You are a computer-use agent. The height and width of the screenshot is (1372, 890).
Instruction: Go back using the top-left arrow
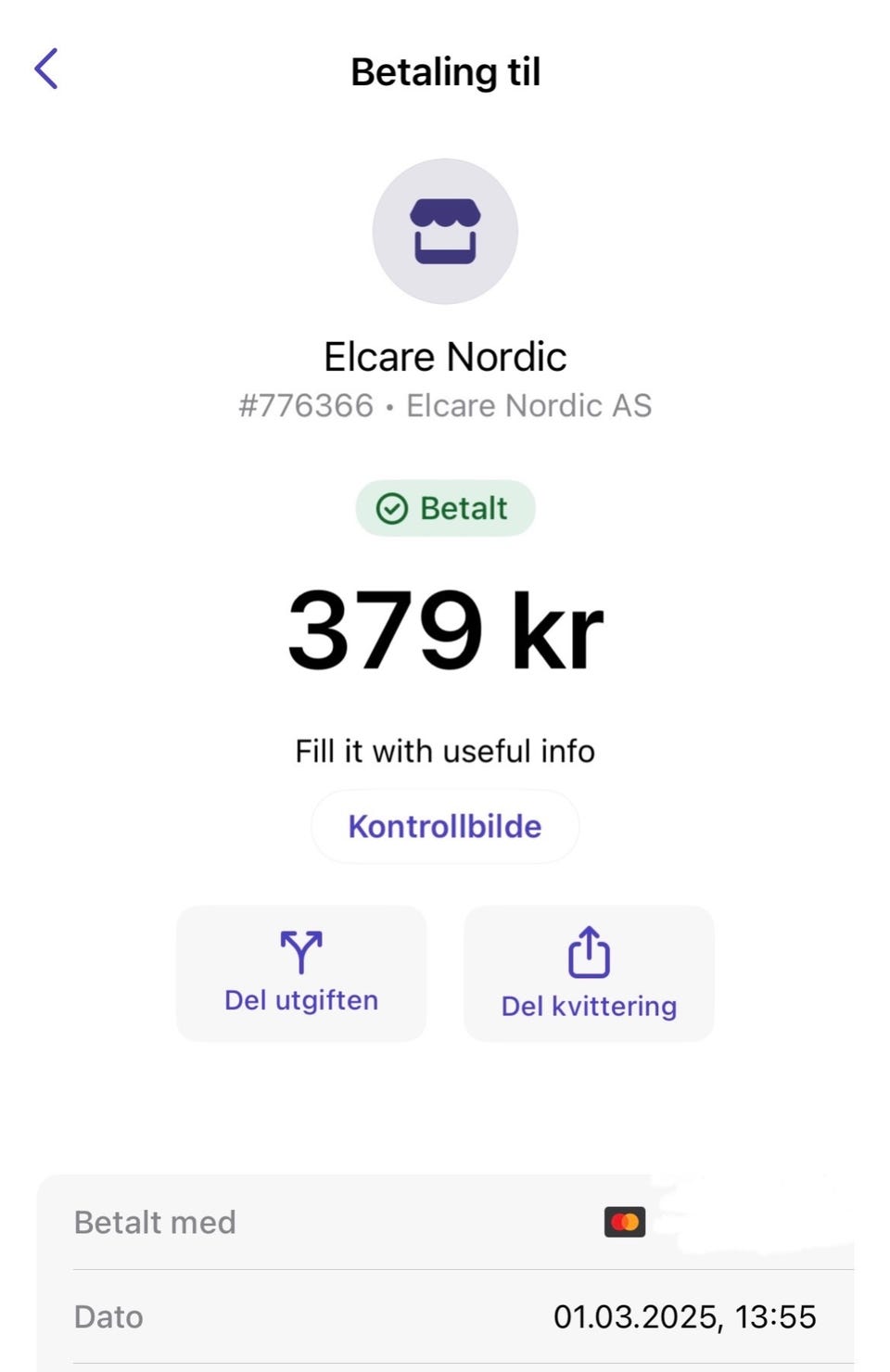46,70
